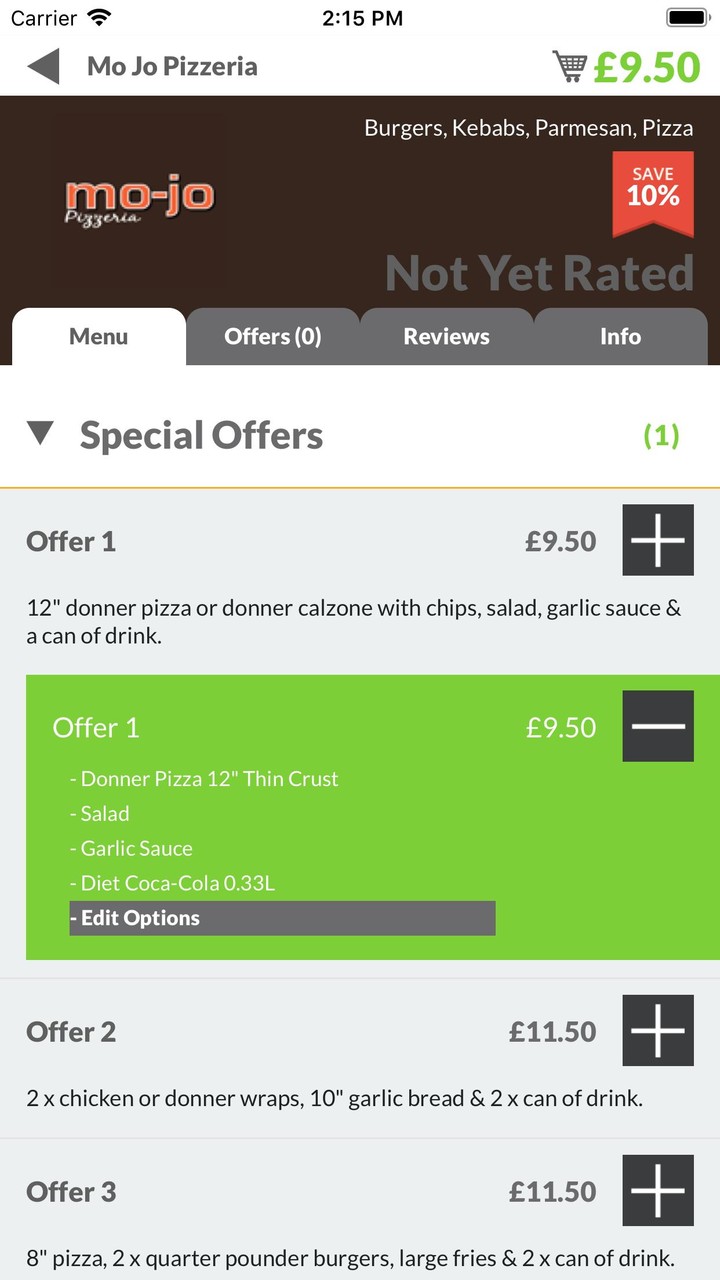Switch to the Reviews tab
Screen dimensions: 720x1280
click(445, 337)
